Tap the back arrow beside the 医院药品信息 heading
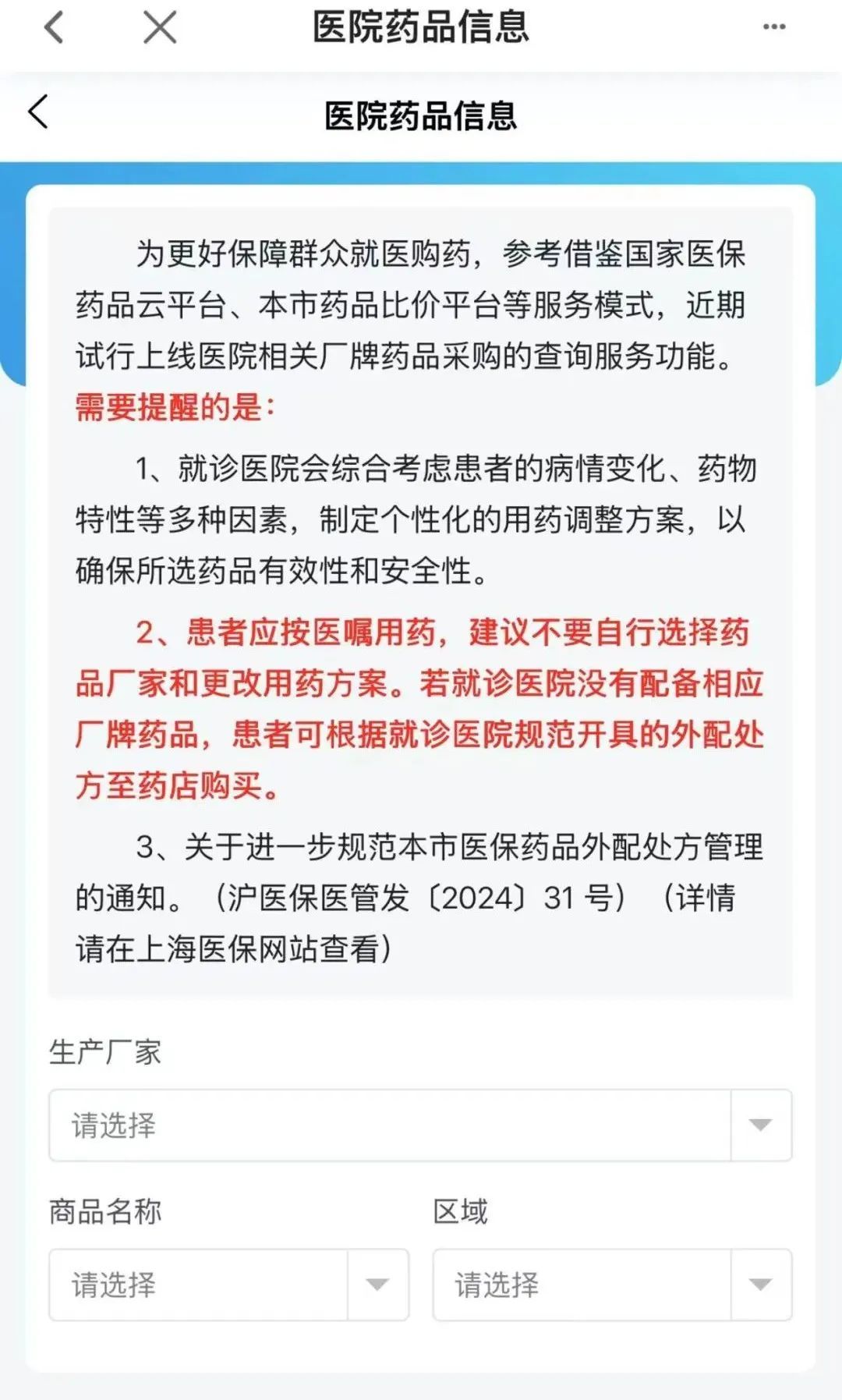The image size is (842, 1400). pos(39,112)
